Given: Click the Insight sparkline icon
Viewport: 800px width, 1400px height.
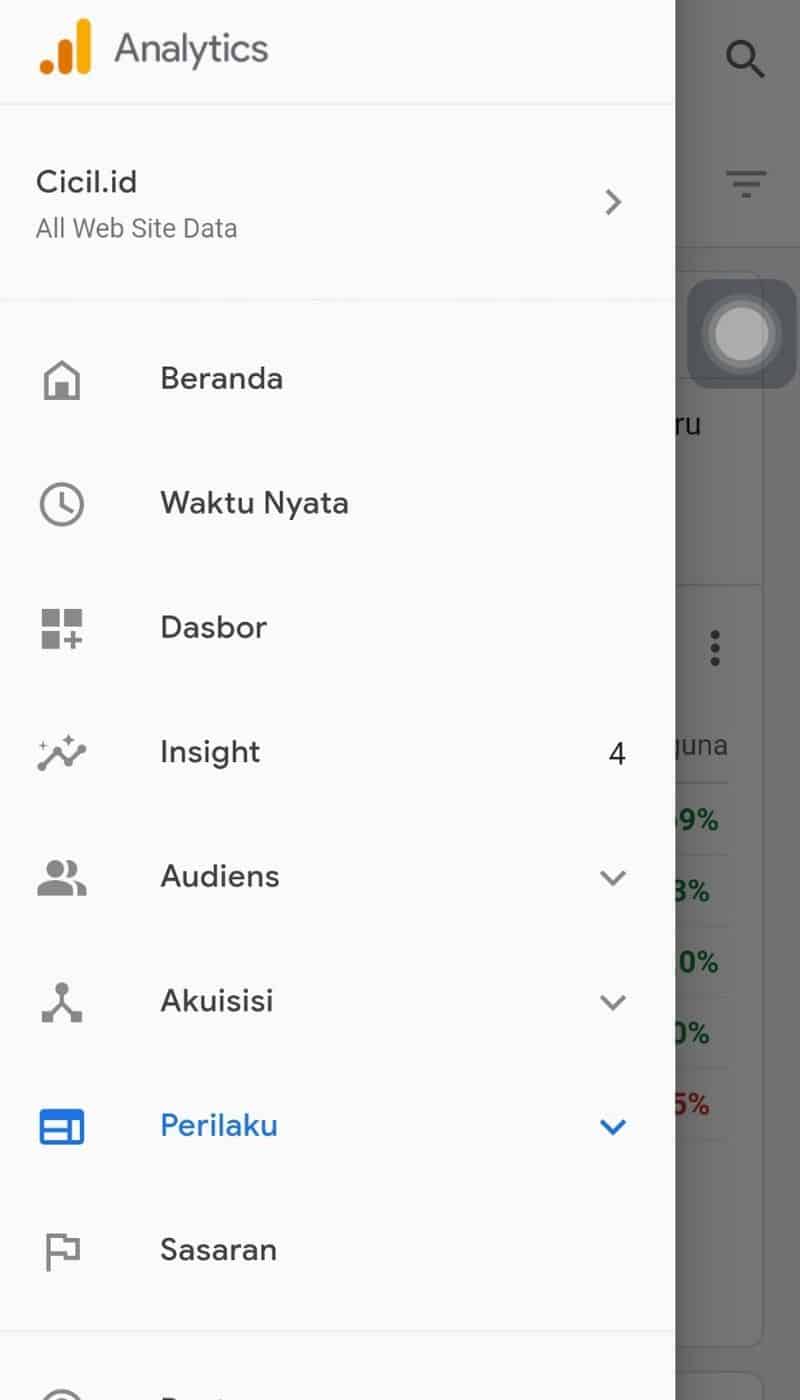Looking at the screenshot, I should [61, 752].
